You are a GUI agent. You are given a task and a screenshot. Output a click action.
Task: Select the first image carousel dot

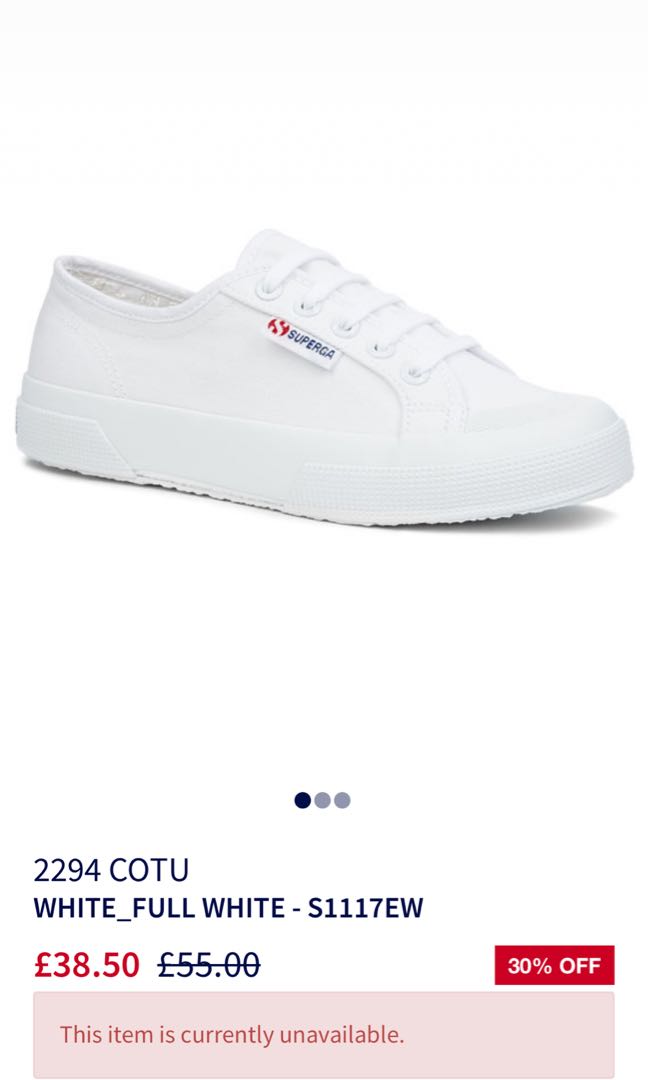pos(302,800)
